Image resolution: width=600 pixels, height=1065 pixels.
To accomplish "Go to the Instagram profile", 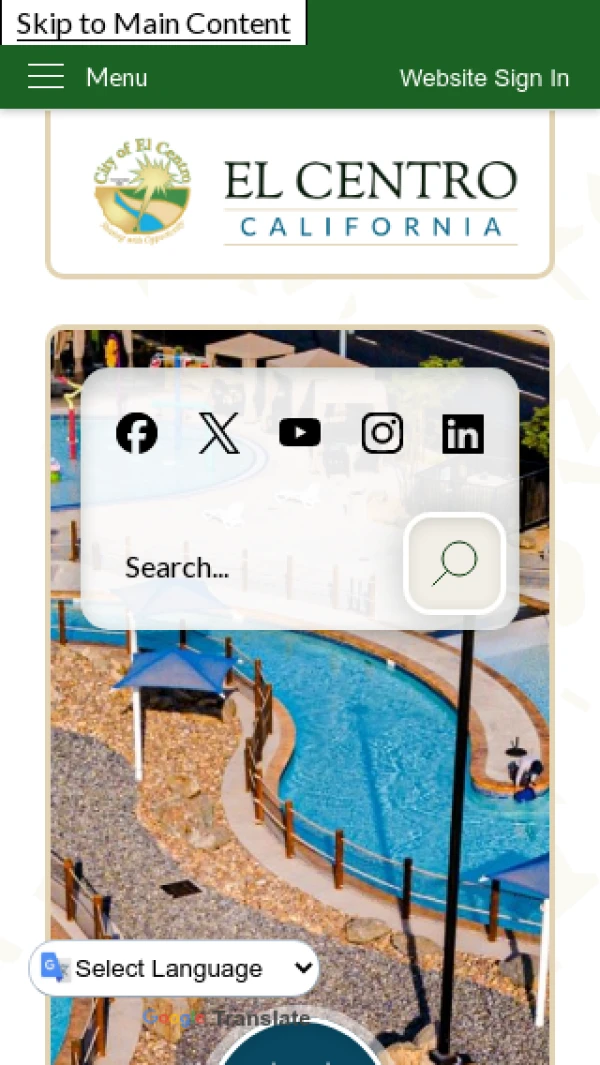I will point(382,434).
